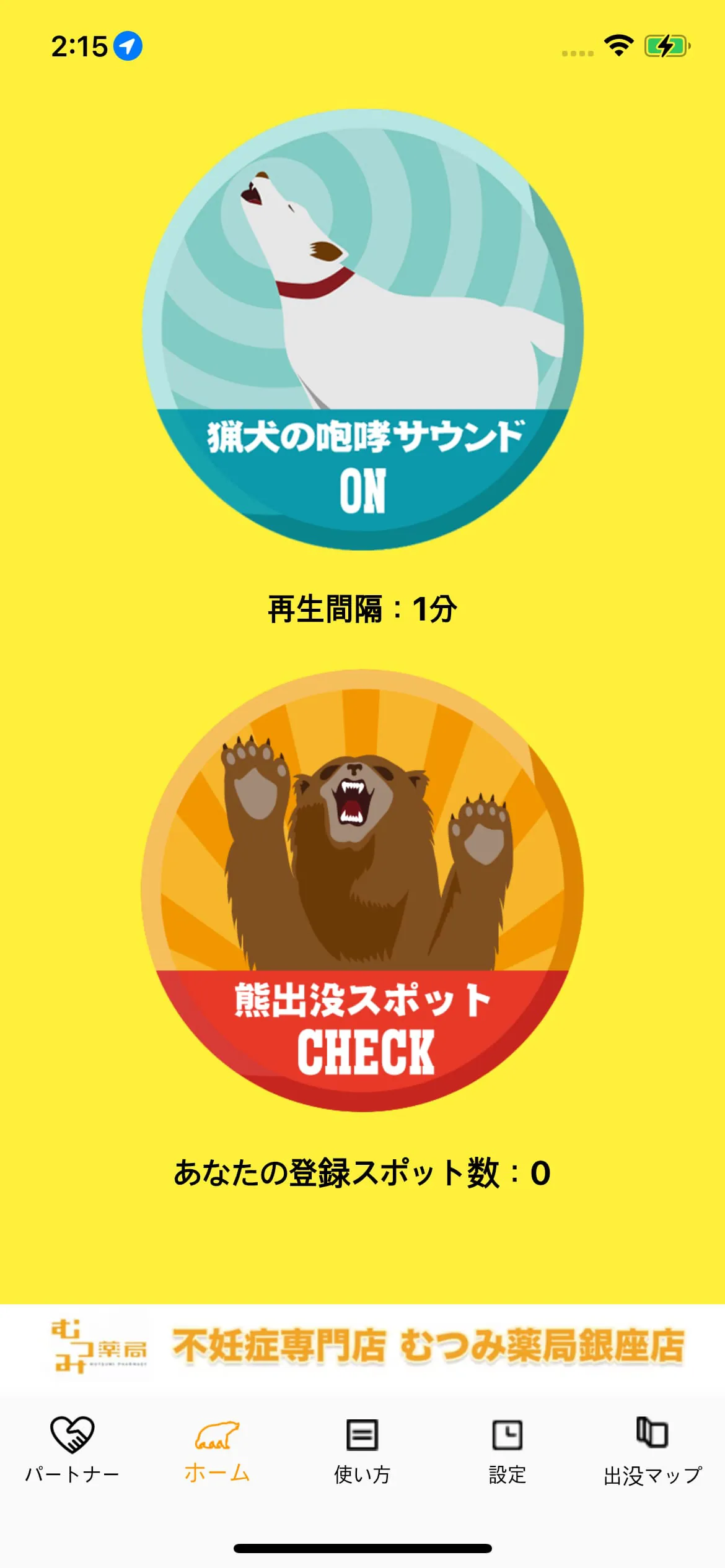
Task: Tap the location arrow next to the clock
Action: pyautogui.click(x=128, y=45)
